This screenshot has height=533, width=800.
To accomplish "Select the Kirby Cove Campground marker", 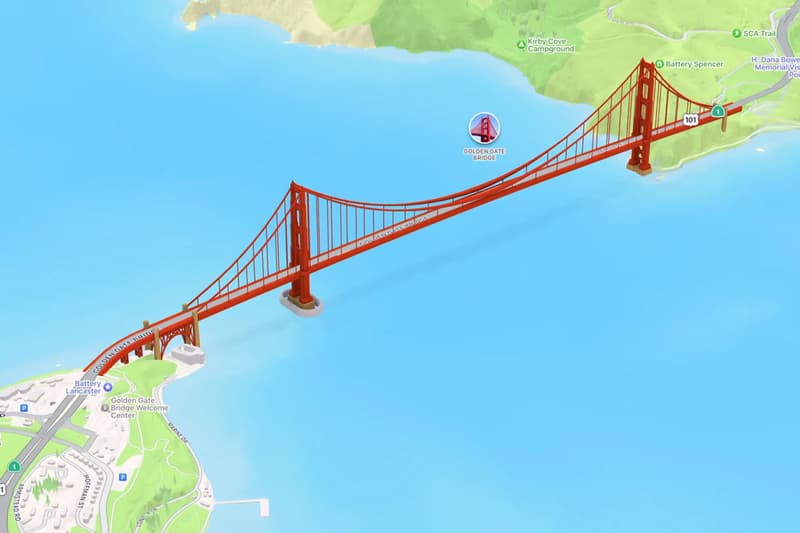I will pos(520,44).
